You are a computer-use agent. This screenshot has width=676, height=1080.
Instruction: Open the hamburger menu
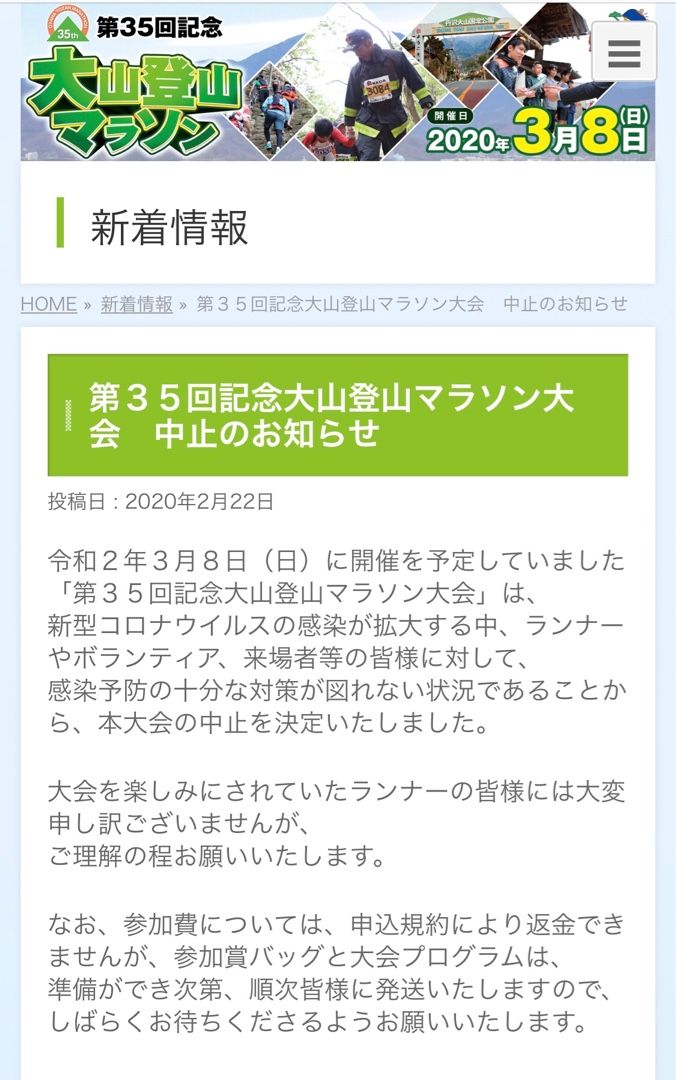624,52
